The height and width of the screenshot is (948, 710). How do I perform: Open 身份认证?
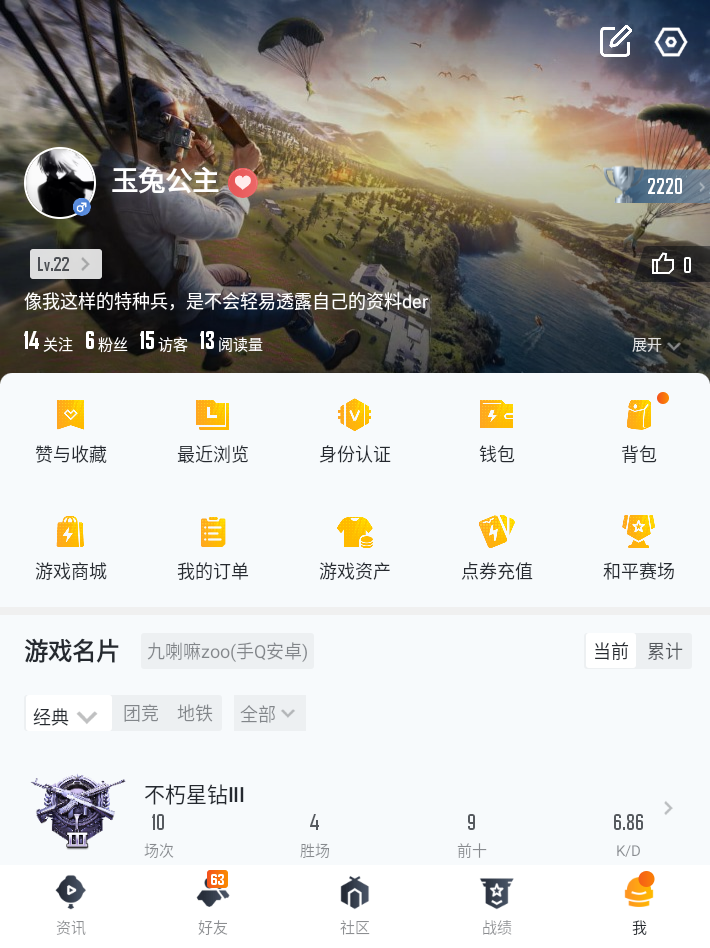pyautogui.click(x=354, y=430)
